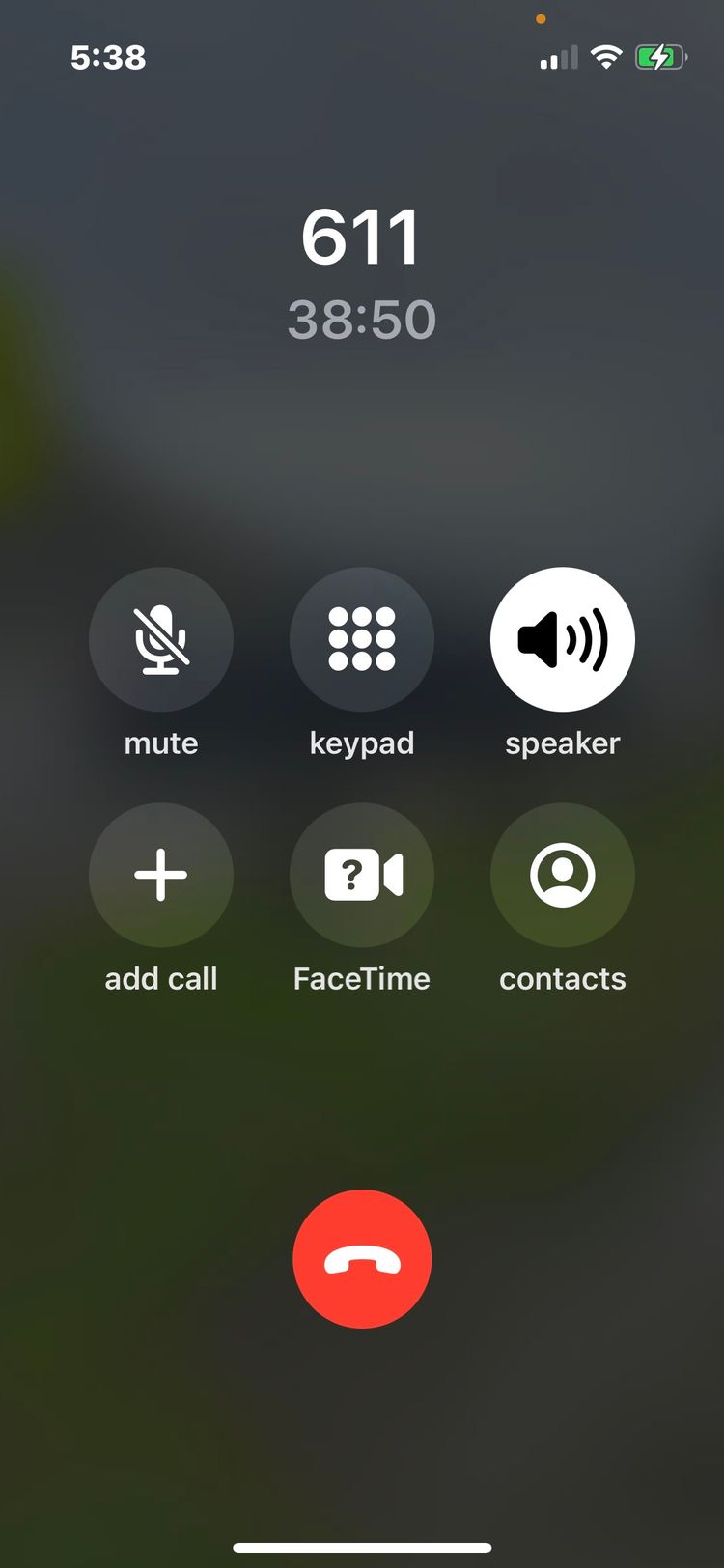End the call with 611
This screenshot has height=1568, width=724.
(x=362, y=1259)
